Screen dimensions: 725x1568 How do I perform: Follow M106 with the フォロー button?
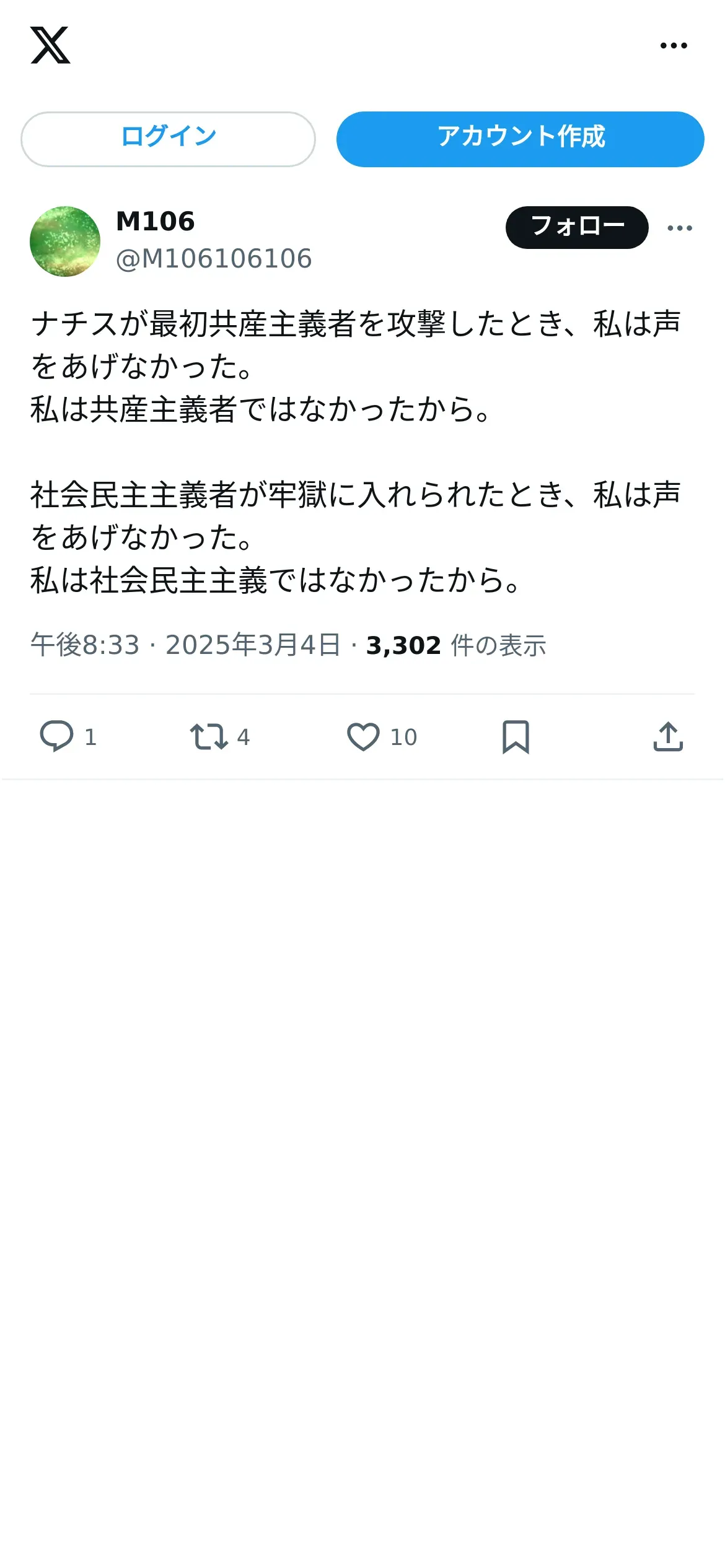coord(577,227)
